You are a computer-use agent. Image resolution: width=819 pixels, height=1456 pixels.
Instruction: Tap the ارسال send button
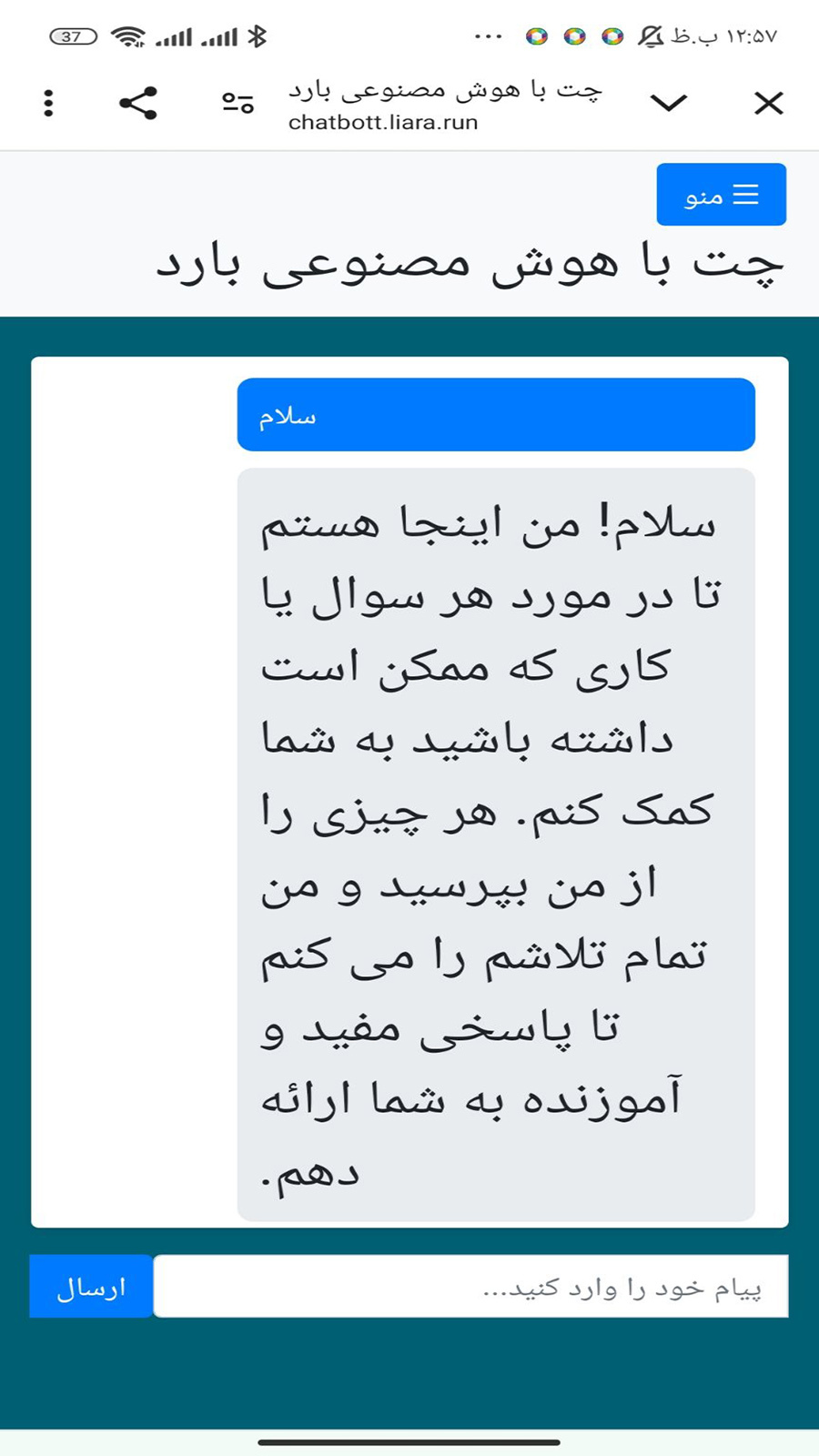point(91,1287)
